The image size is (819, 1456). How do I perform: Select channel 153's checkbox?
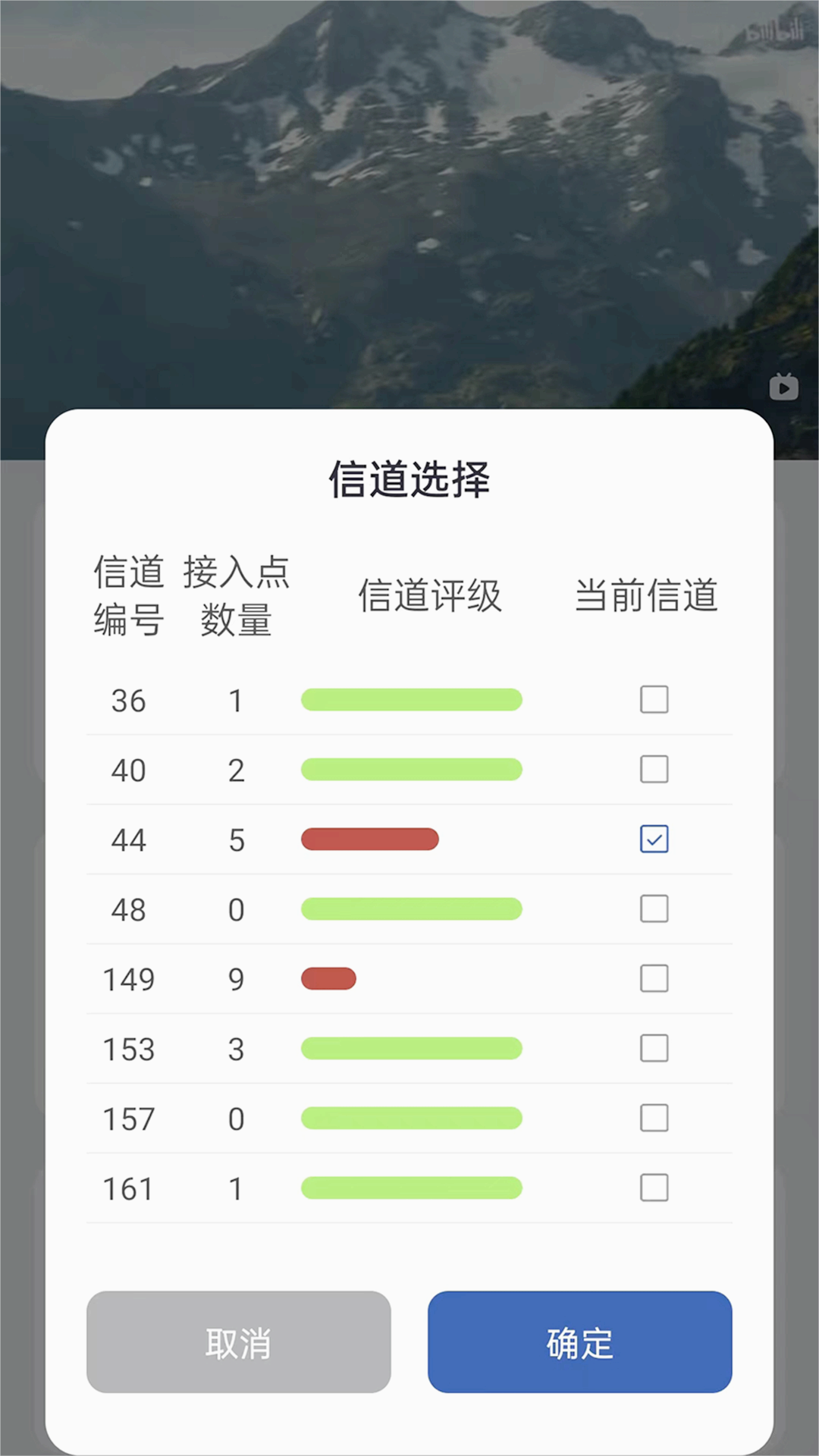(x=654, y=1049)
